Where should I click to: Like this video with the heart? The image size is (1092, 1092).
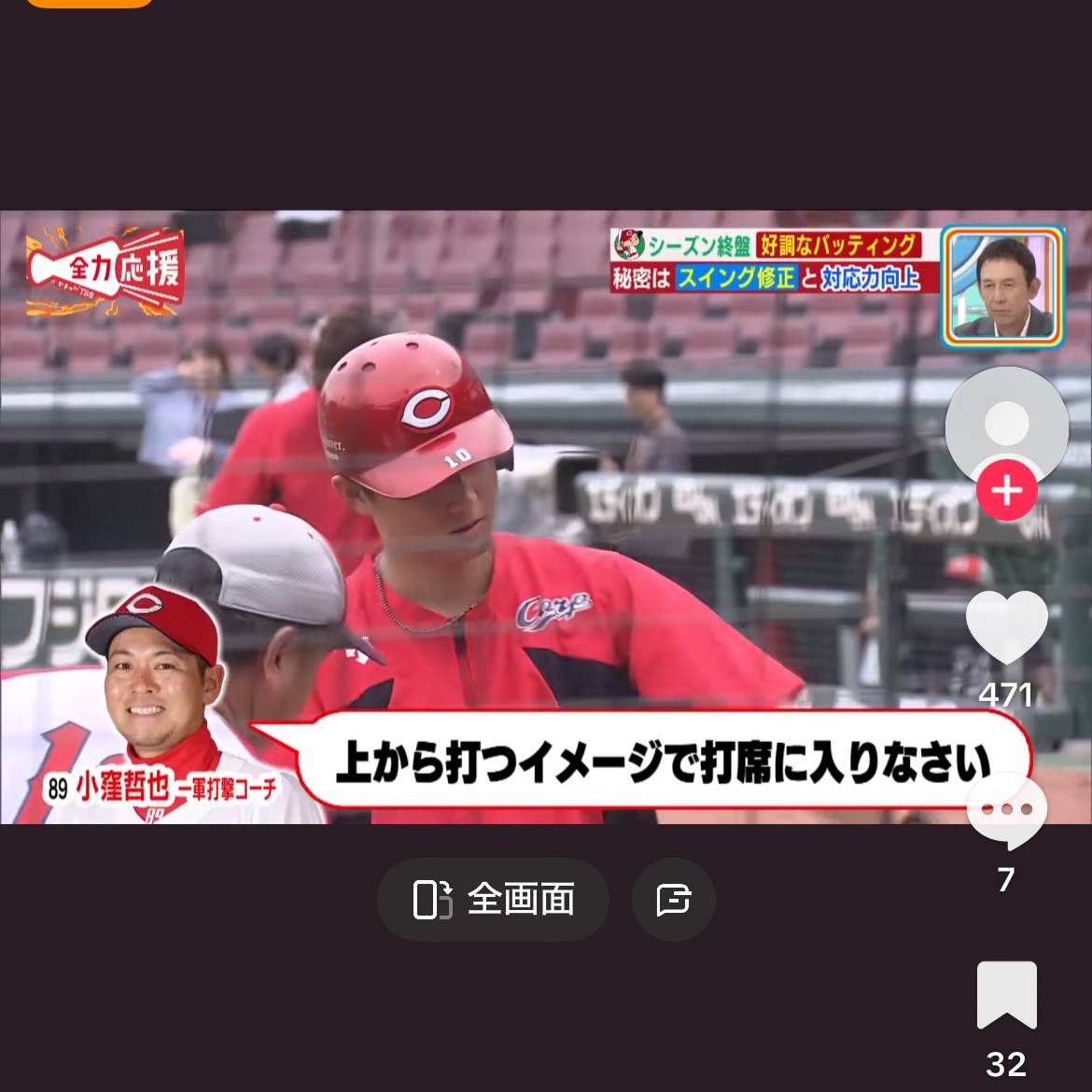pyautogui.click(x=1006, y=628)
